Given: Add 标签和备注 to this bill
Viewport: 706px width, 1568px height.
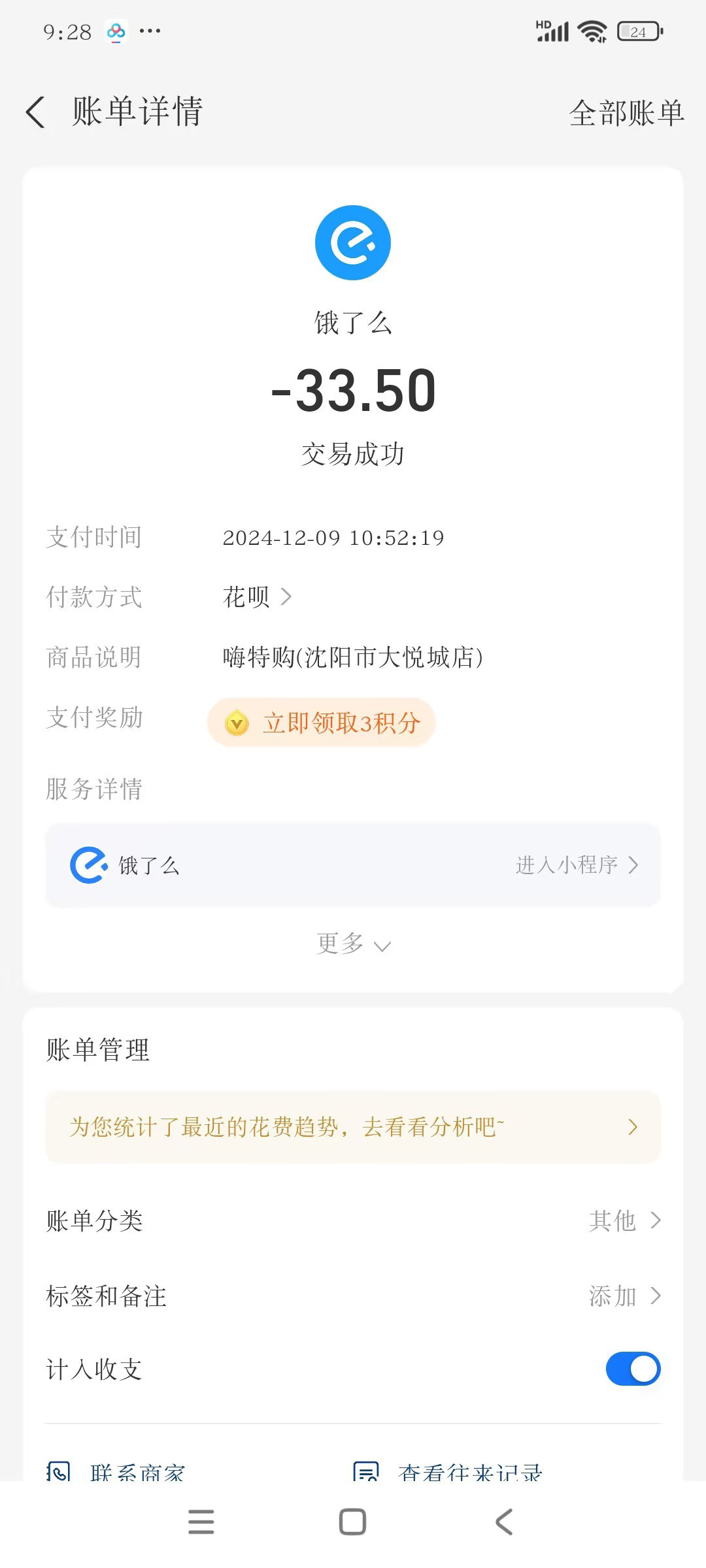Looking at the screenshot, I should pyautogui.click(x=624, y=1296).
